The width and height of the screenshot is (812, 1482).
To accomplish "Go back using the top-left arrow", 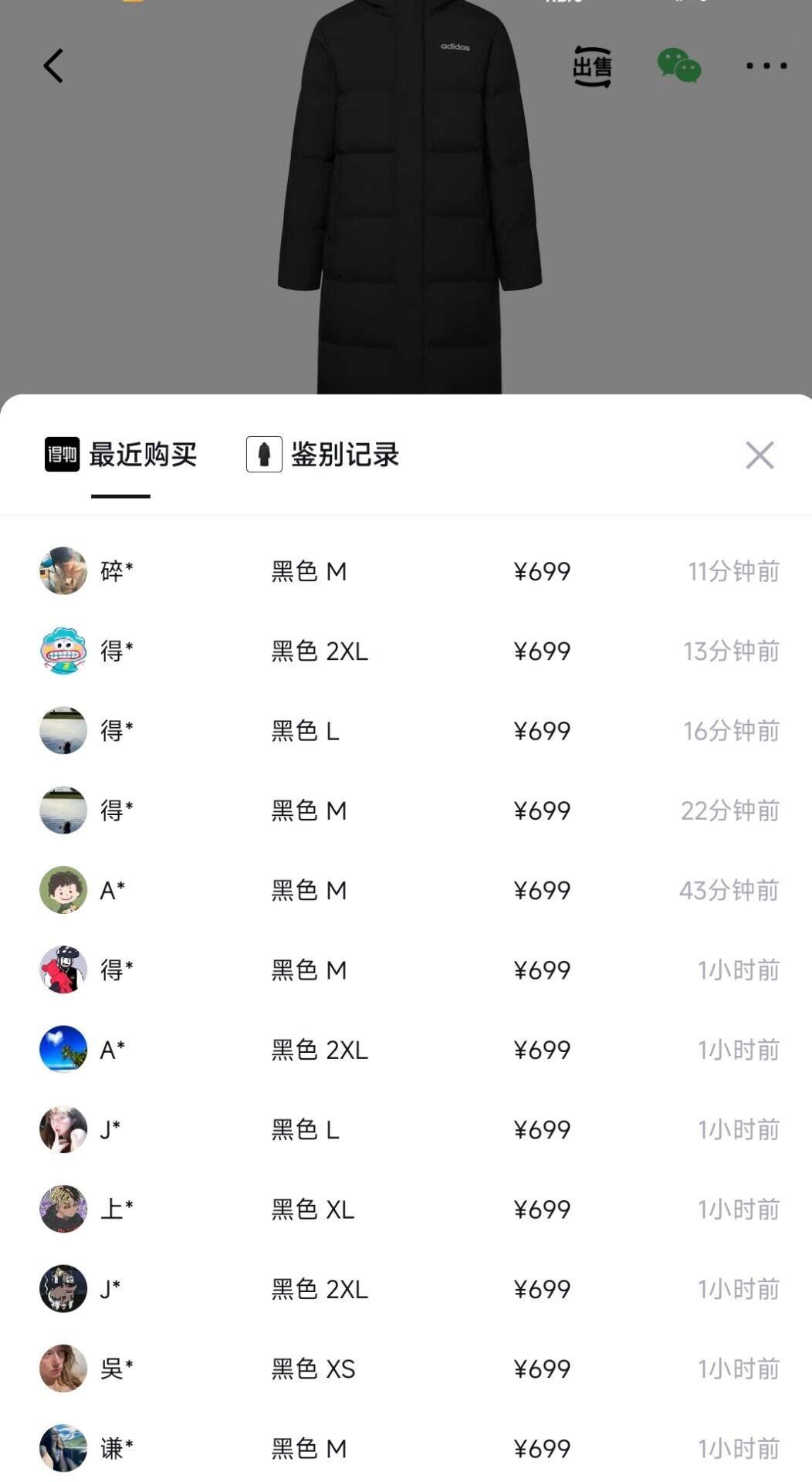I will [53, 66].
